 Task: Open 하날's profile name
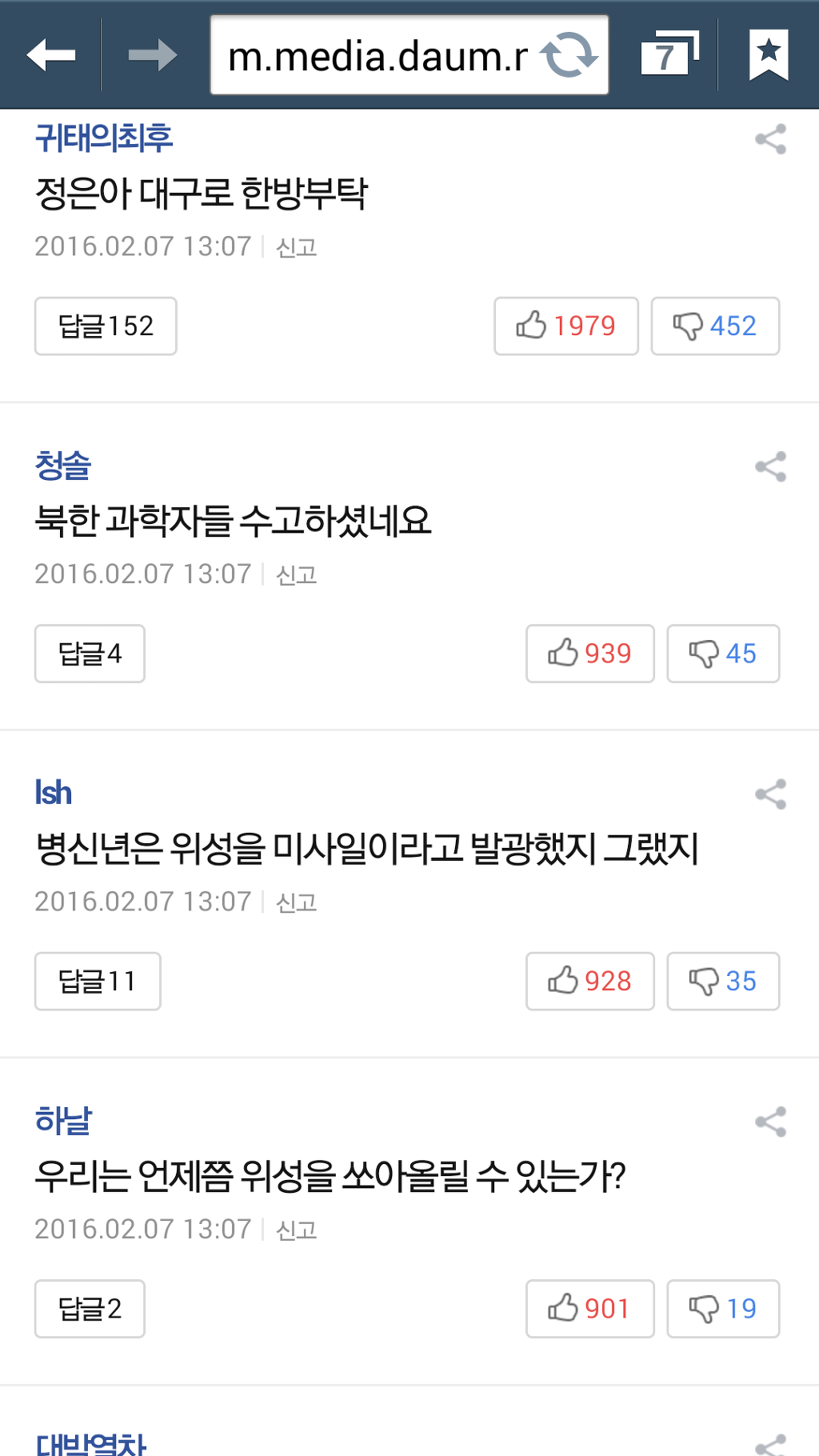pos(63,1121)
